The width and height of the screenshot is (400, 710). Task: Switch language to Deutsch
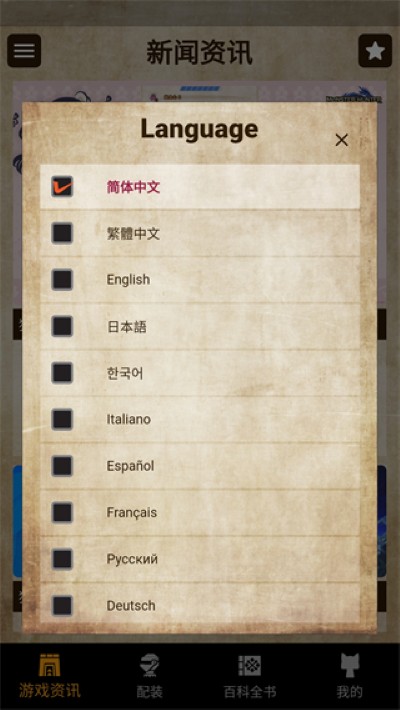[x=200, y=606]
